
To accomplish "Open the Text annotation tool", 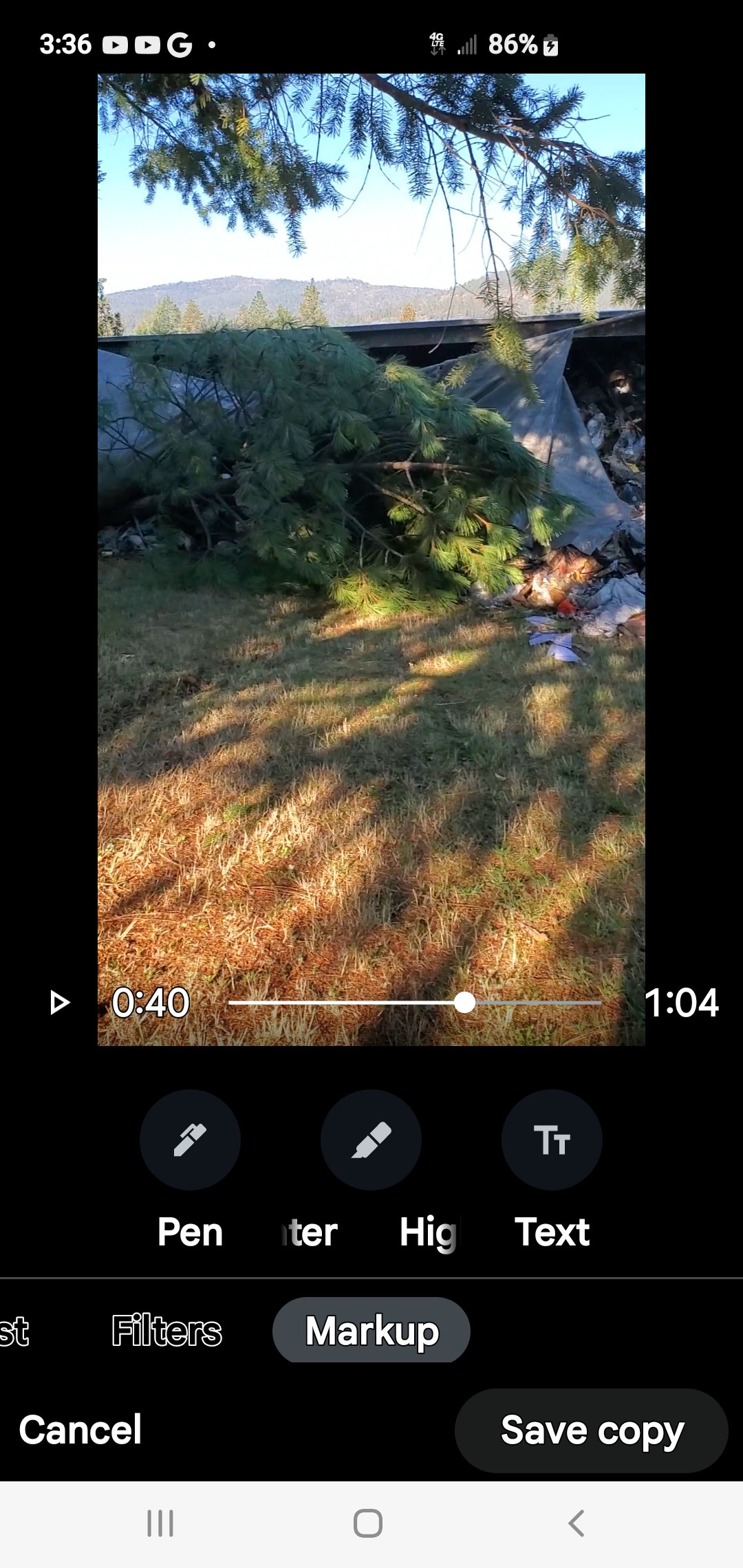I will 552,1140.
